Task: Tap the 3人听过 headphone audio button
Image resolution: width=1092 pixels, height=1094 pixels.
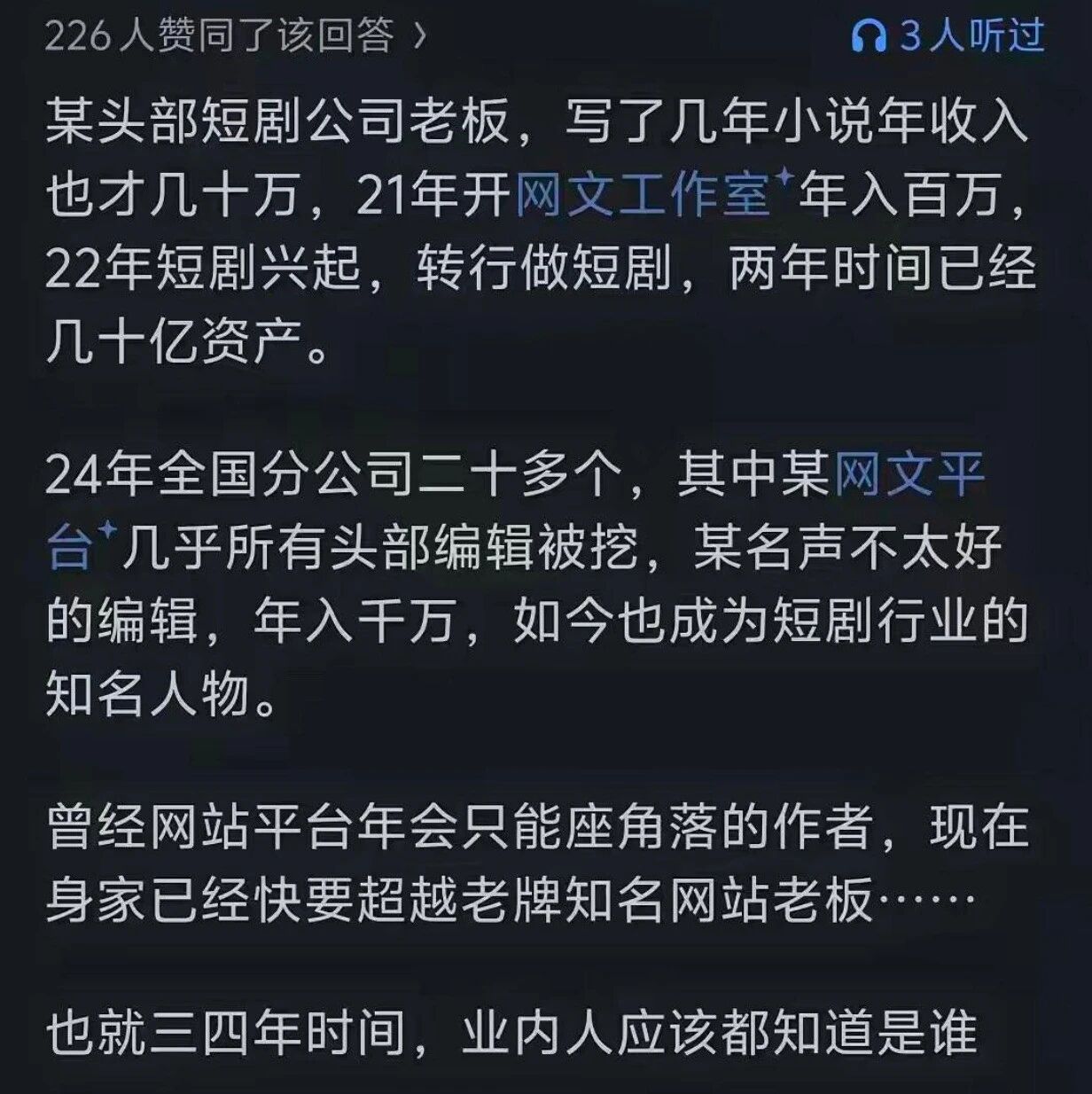Action: [x=948, y=36]
